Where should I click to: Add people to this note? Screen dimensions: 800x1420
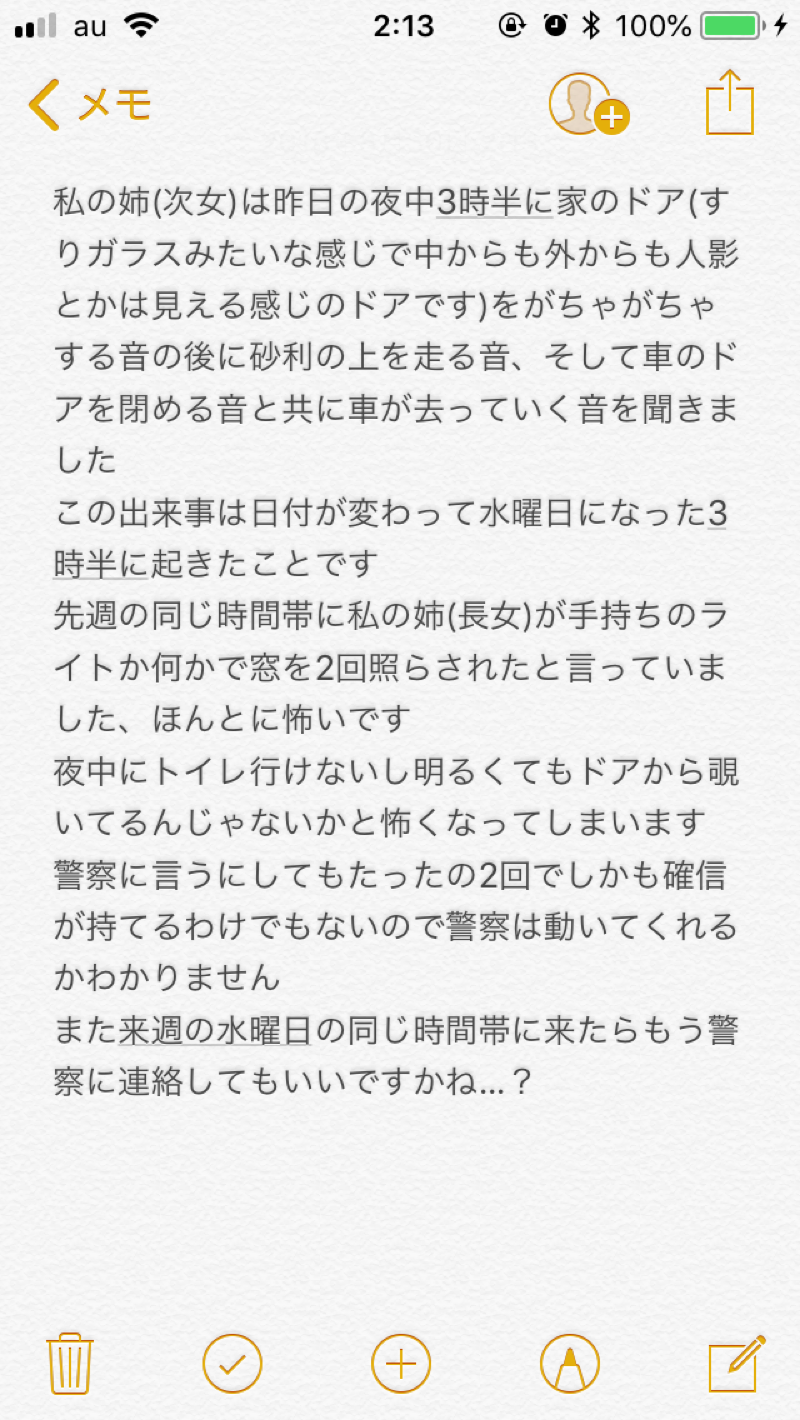[x=587, y=104]
